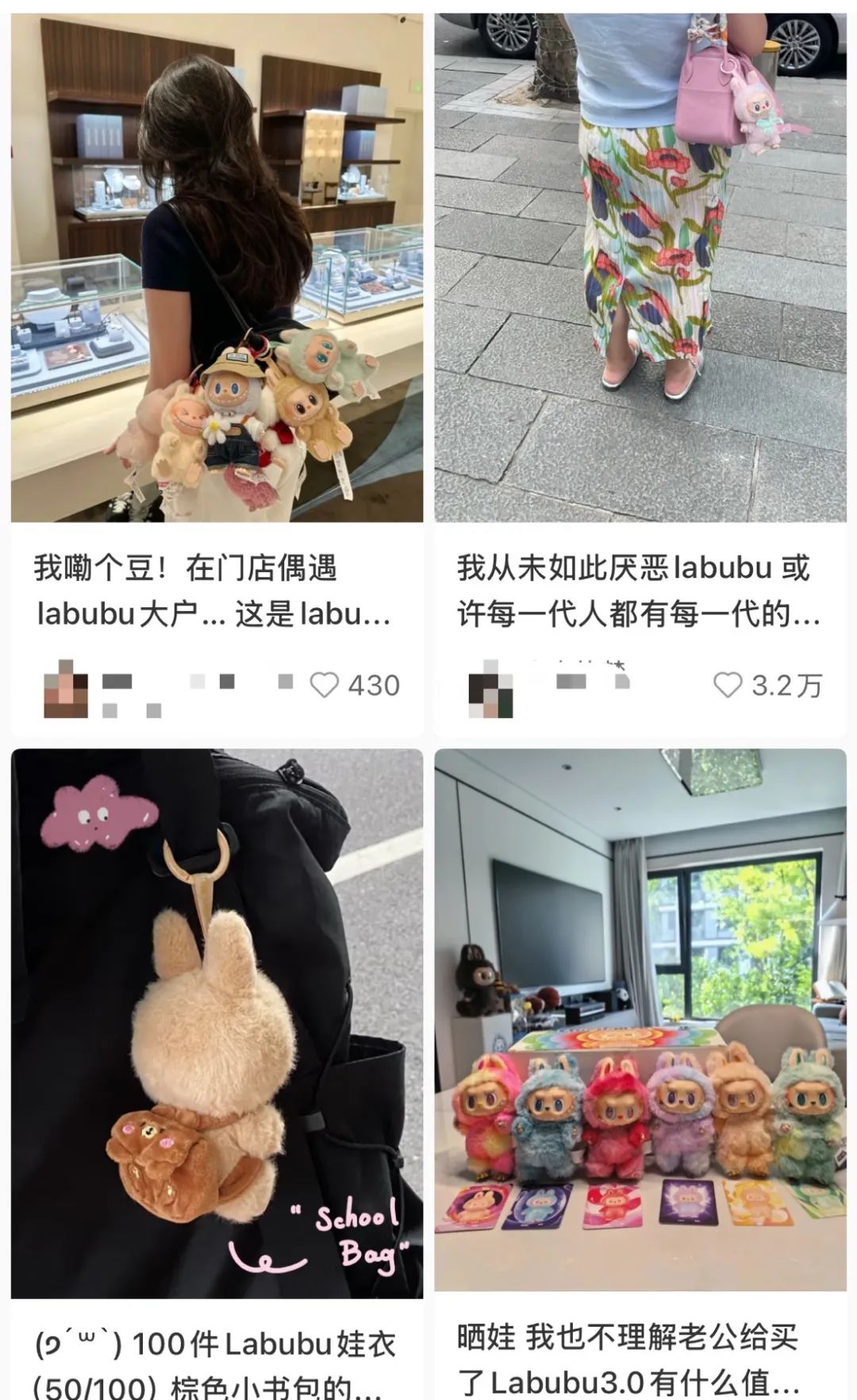
Task: Open the 100件Labubu娃衣 brown school bag post
Action: [x=217, y=1024]
